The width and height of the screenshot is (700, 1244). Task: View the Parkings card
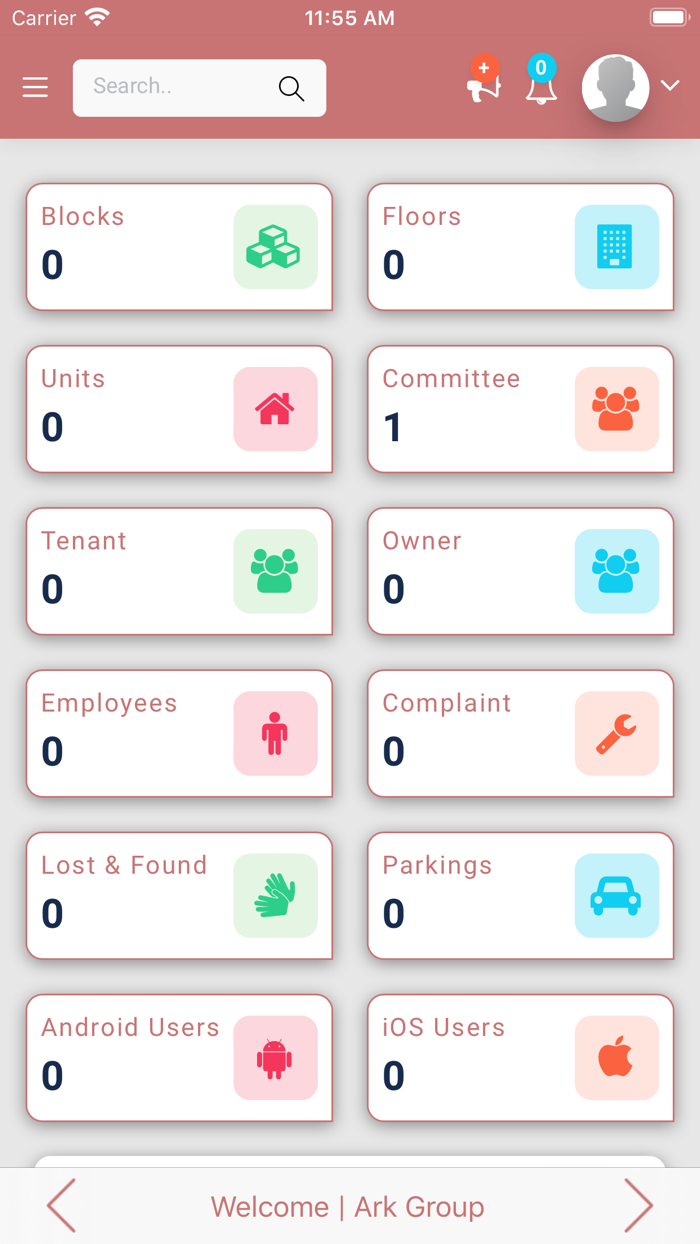coord(520,895)
